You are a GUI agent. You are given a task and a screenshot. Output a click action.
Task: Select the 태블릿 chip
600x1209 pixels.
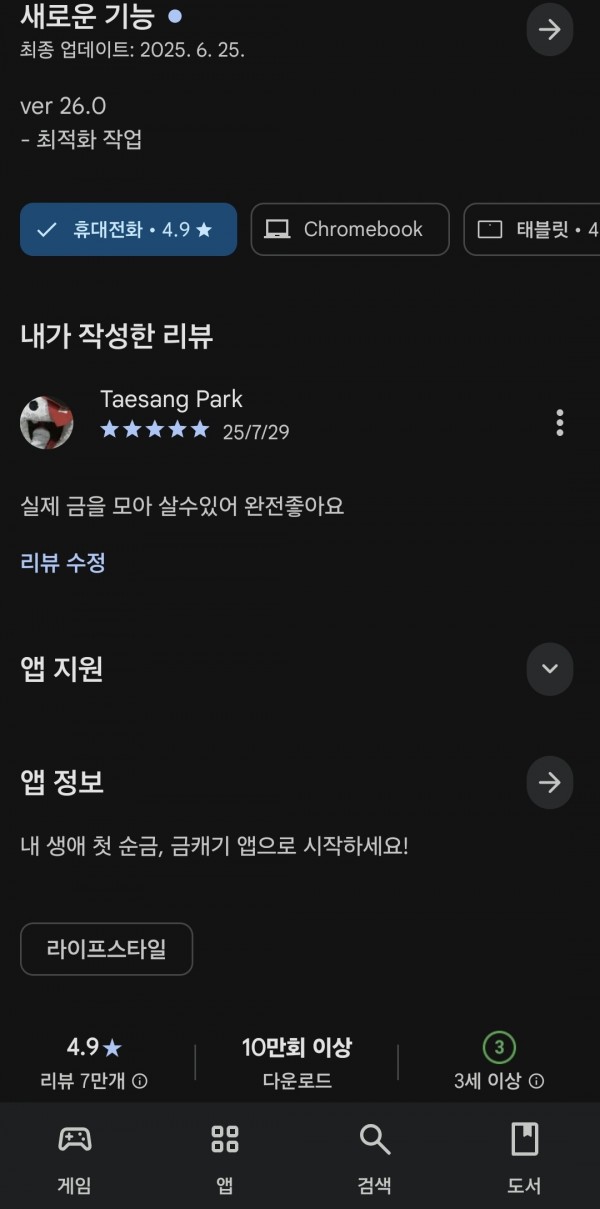tap(532, 229)
